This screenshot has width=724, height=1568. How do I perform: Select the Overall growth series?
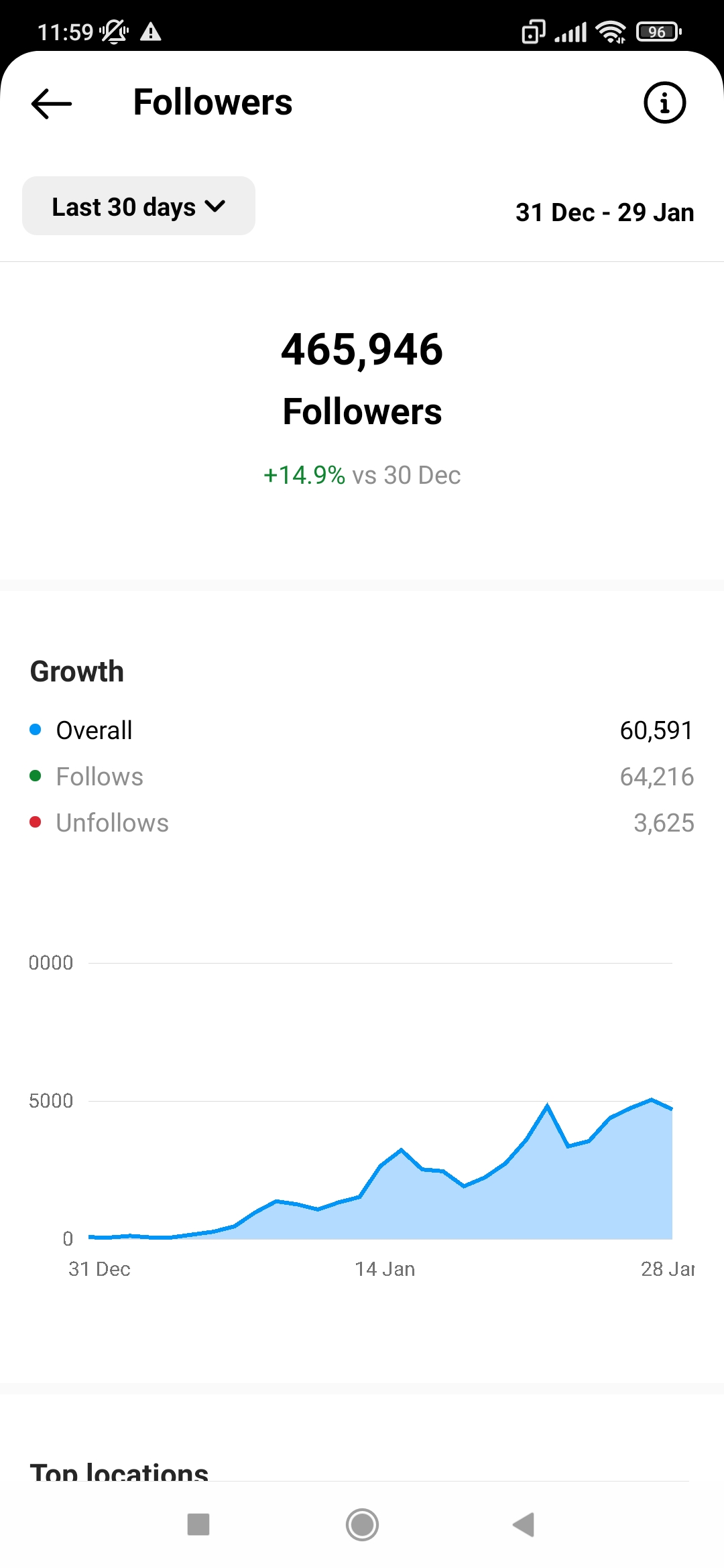(x=362, y=730)
